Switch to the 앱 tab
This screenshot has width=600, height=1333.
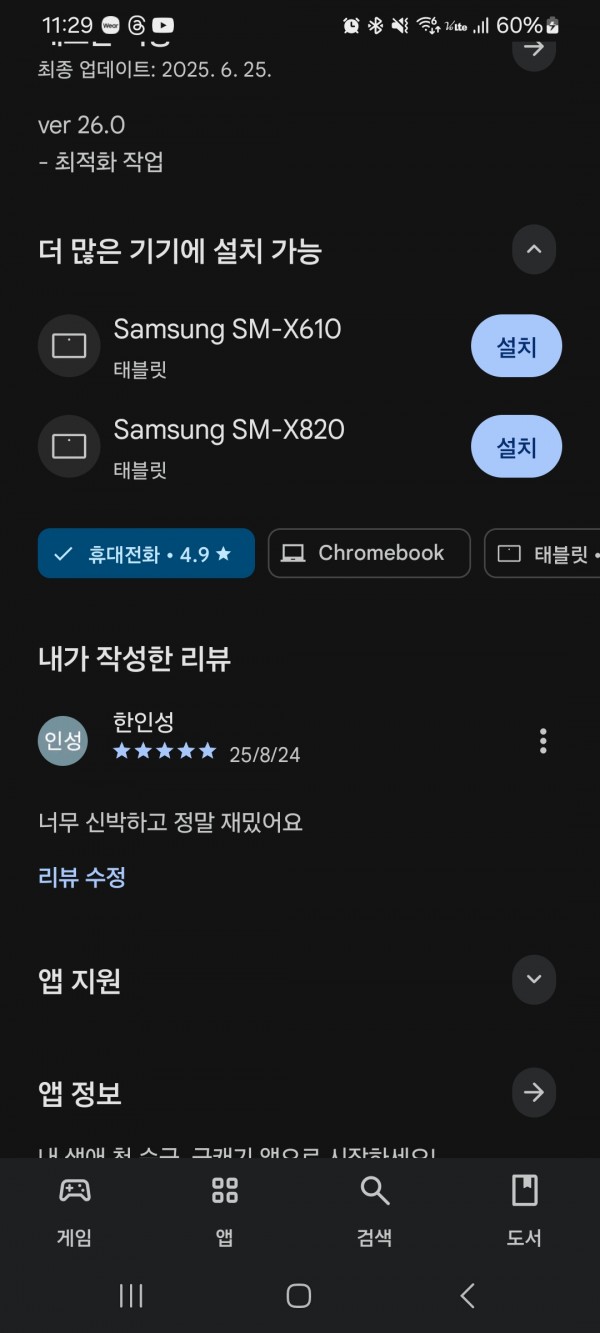[225, 1211]
